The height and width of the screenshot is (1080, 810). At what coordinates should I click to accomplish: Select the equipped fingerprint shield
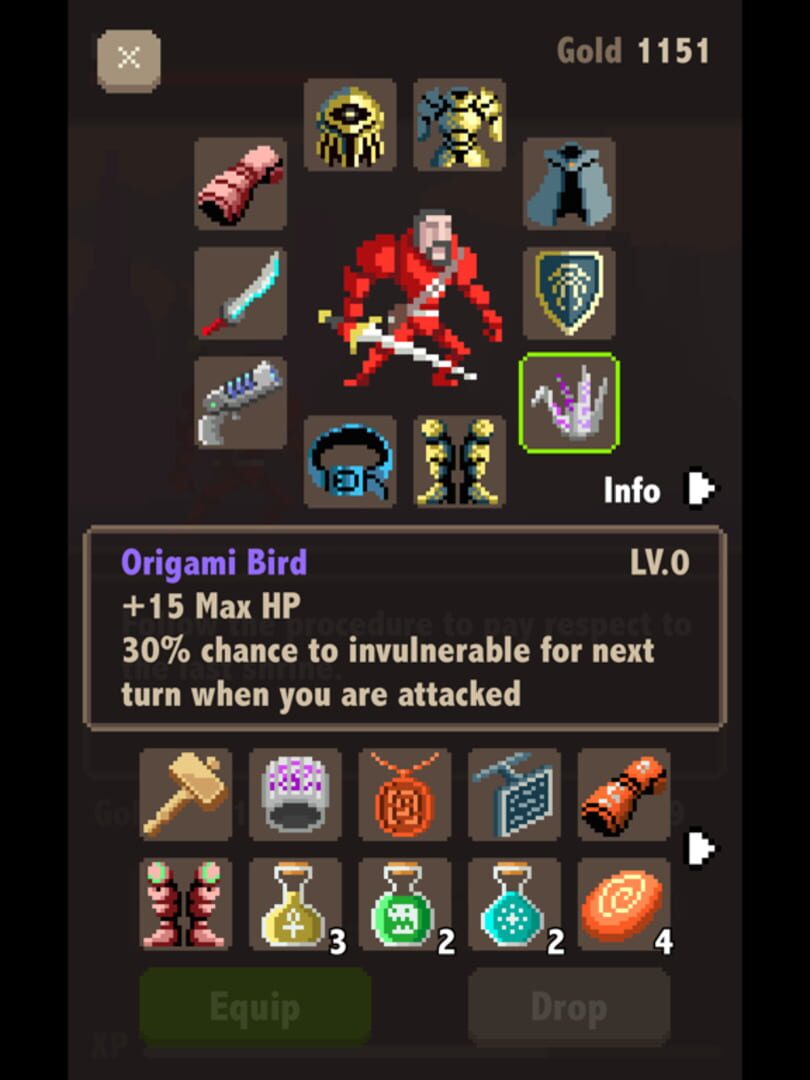569,293
